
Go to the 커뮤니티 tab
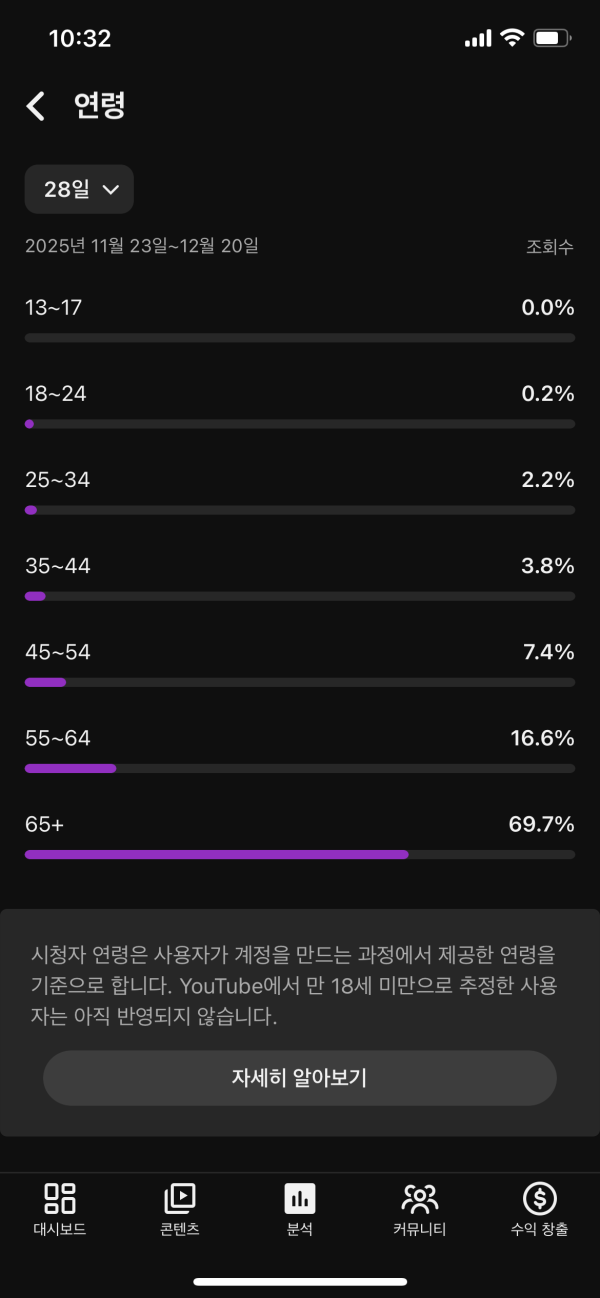(419, 1209)
